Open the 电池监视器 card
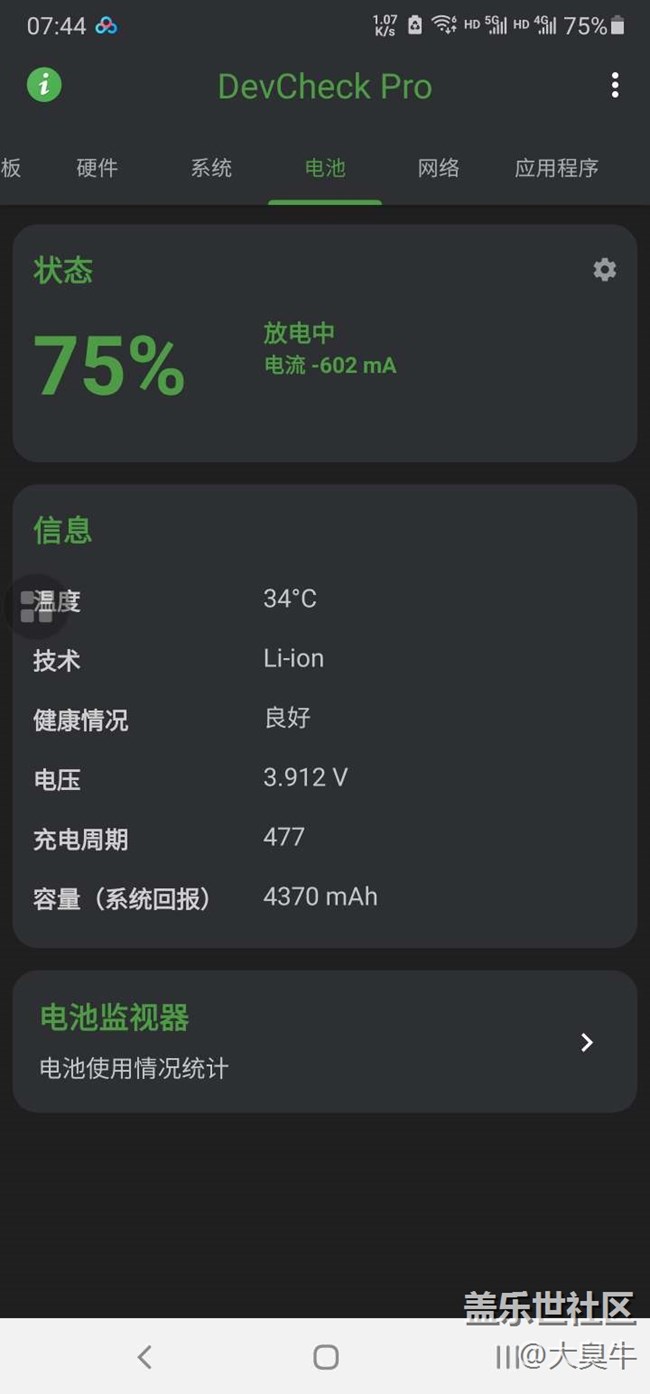This screenshot has height=1394, width=650. pyautogui.click(x=325, y=1042)
